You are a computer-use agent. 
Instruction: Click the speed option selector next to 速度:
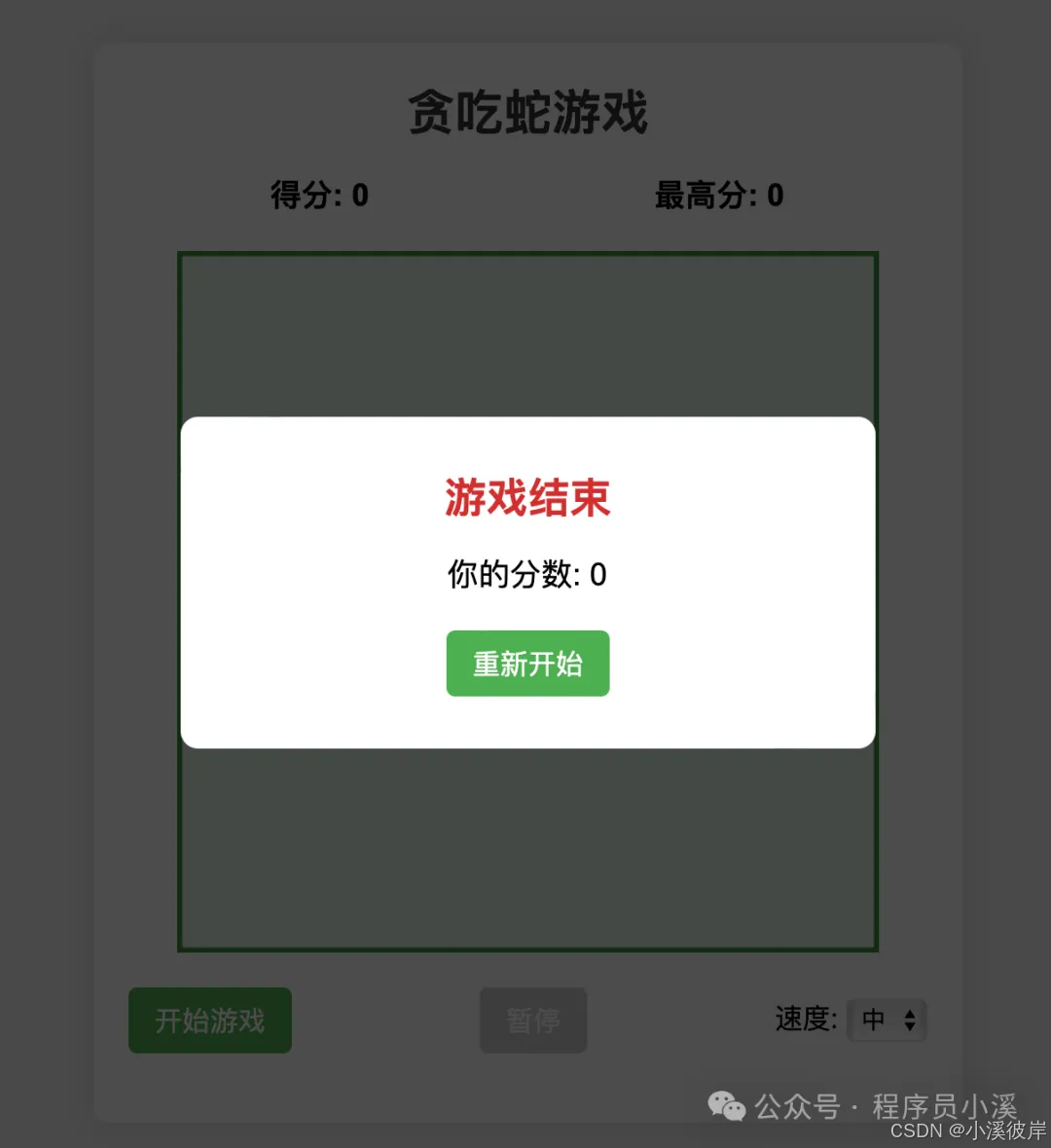(887, 1021)
